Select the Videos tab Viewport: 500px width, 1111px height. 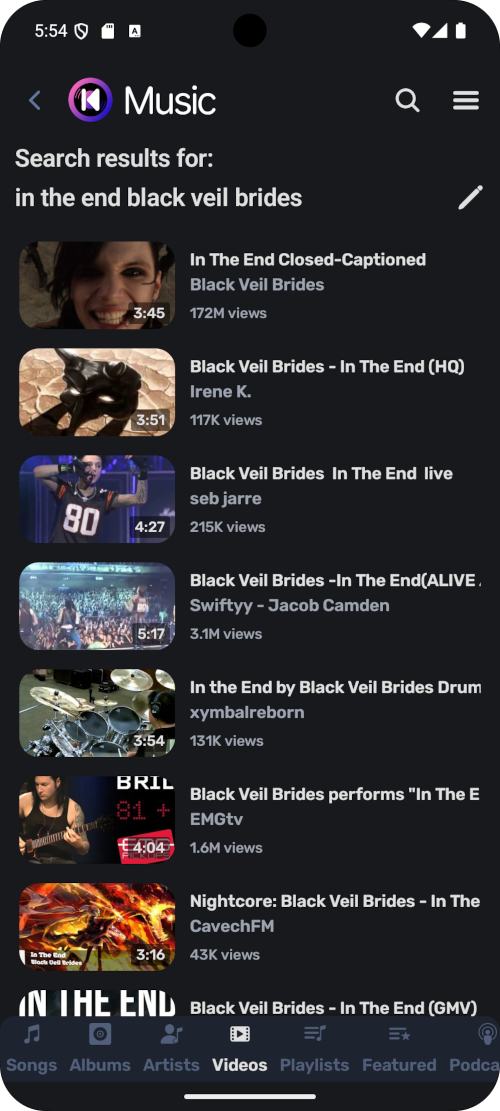coord(240,1049)
